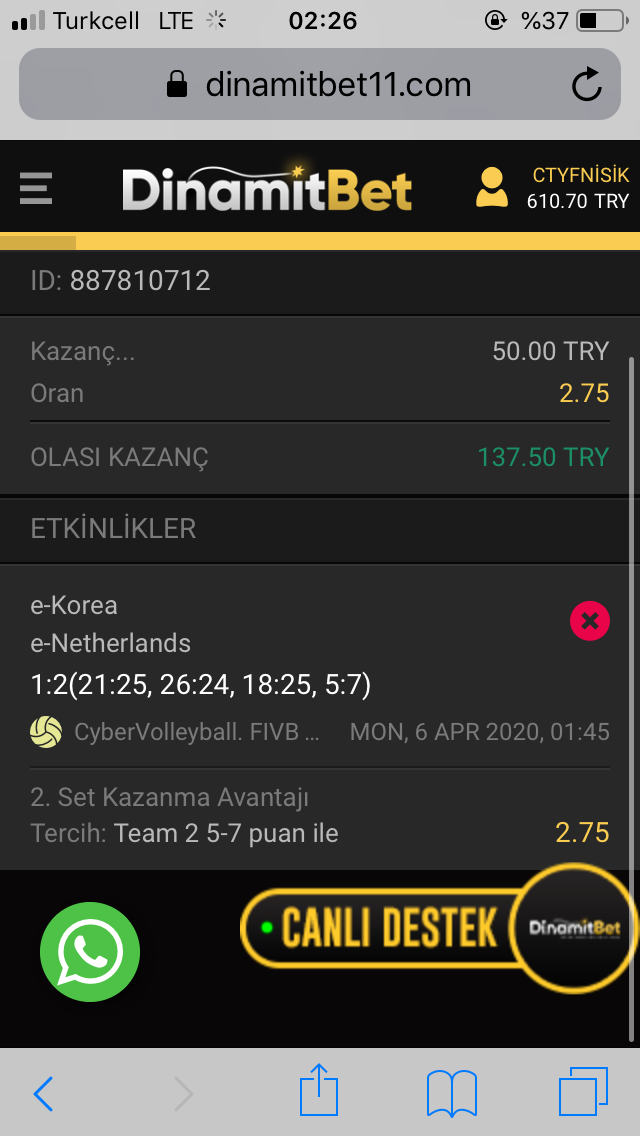
Task: Go back in Safari
Action: click(43, 1093)
